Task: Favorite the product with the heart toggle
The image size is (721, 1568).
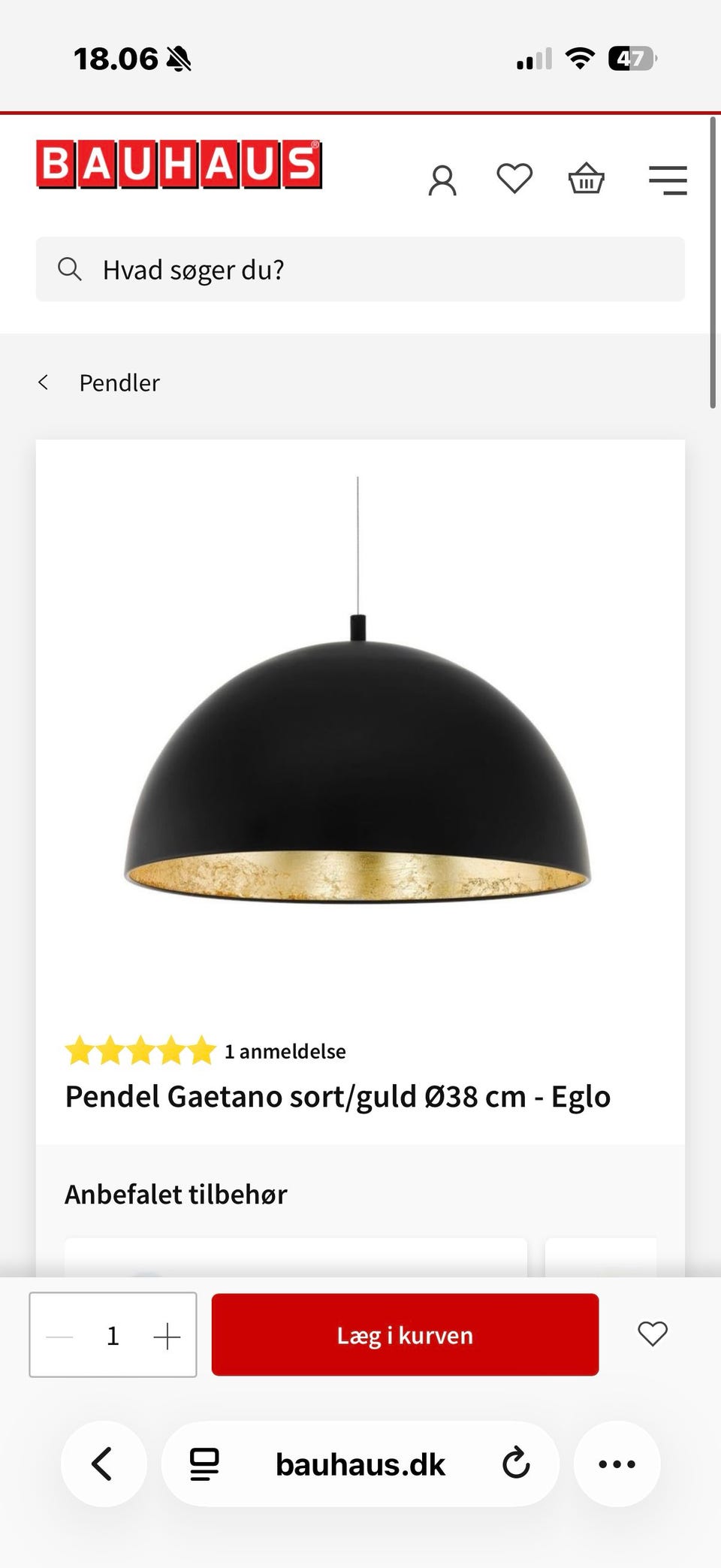Action: click(651, 1335)
